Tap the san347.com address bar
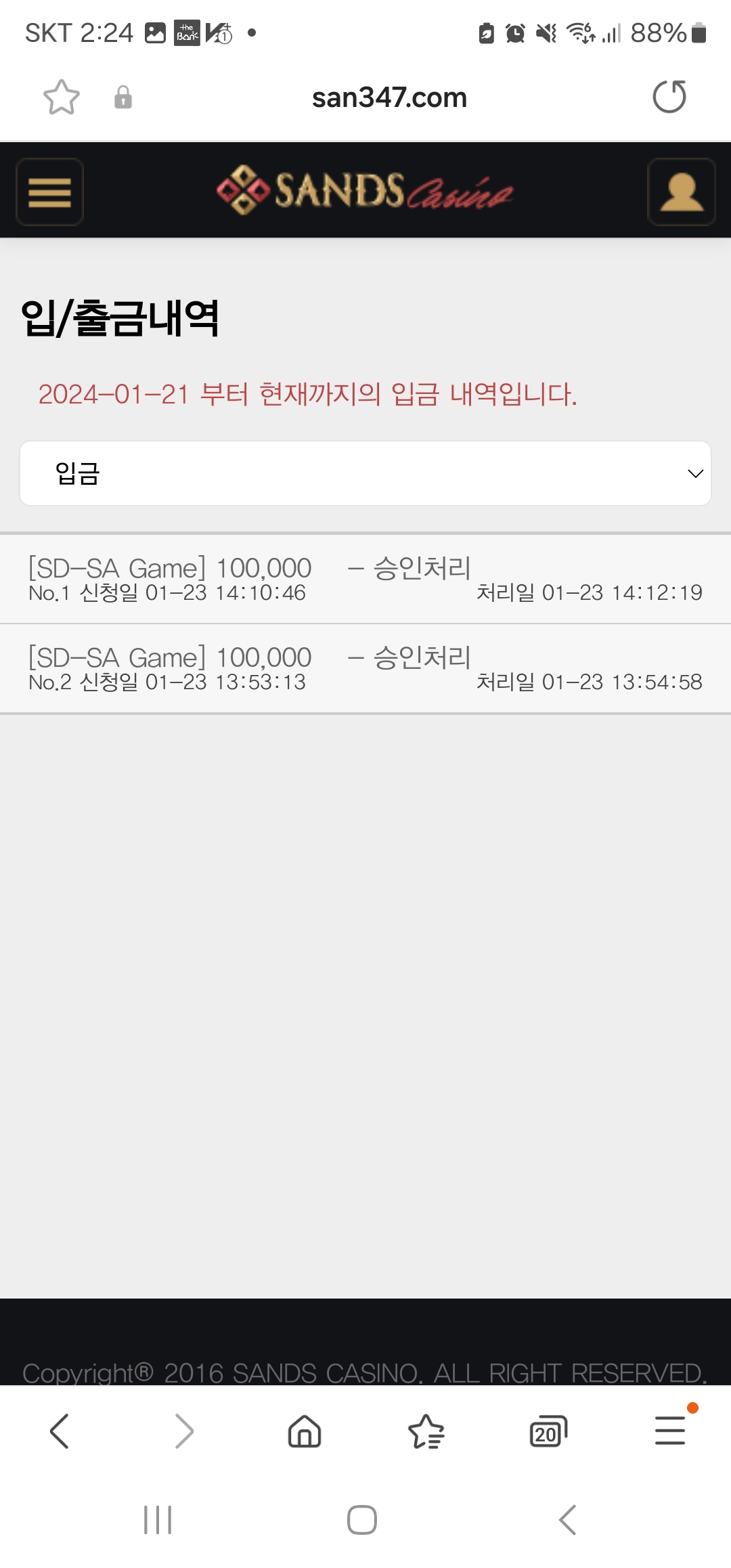This screenshot has width=731, height=1568. point(389,97)
